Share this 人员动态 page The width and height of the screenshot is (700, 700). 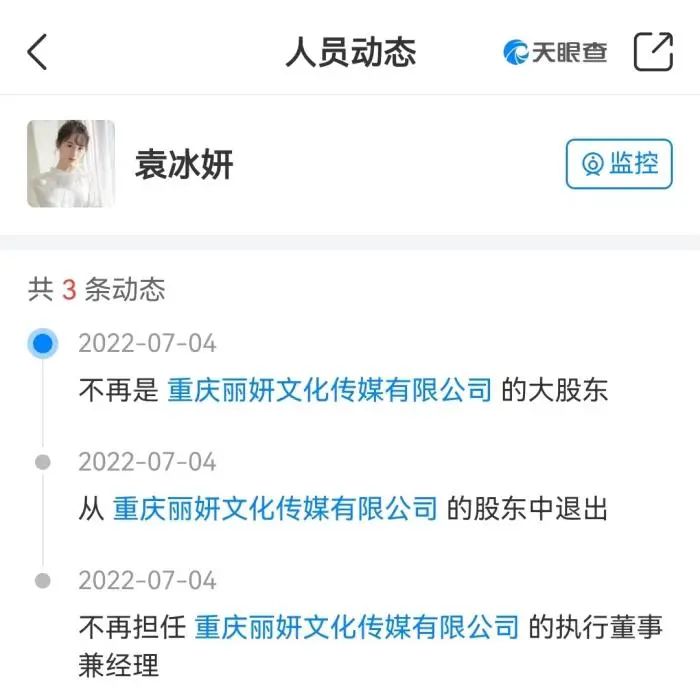[653, 51]
